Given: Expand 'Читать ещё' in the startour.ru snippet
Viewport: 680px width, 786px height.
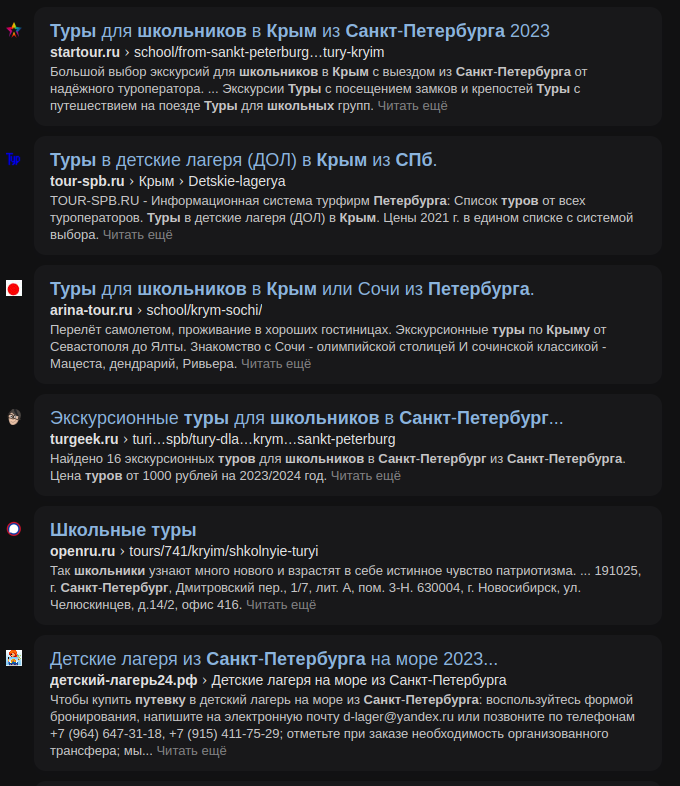Looking at the screenshot, I should tap(412, 106).
